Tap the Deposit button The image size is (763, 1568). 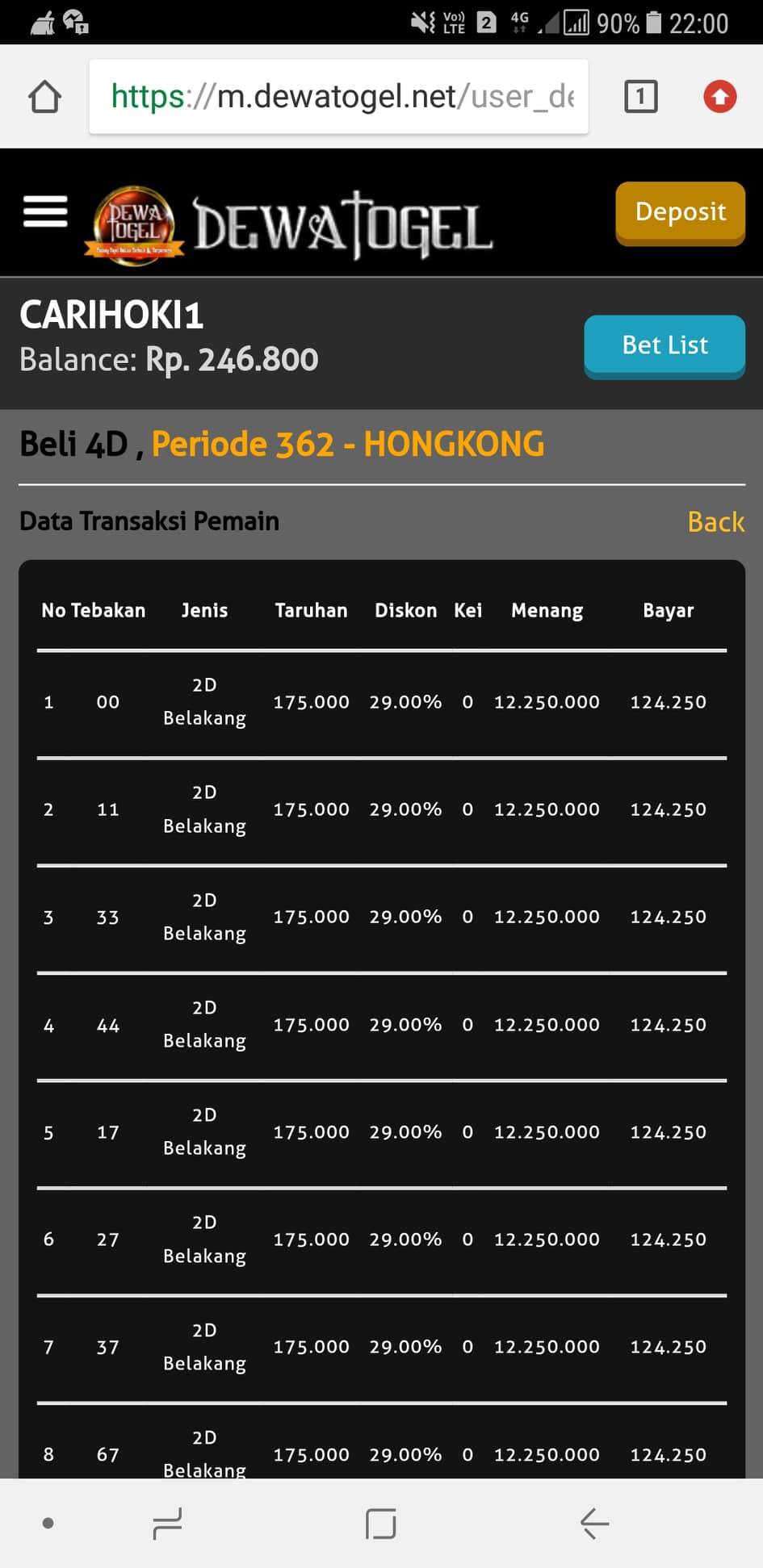pos(680,211)
